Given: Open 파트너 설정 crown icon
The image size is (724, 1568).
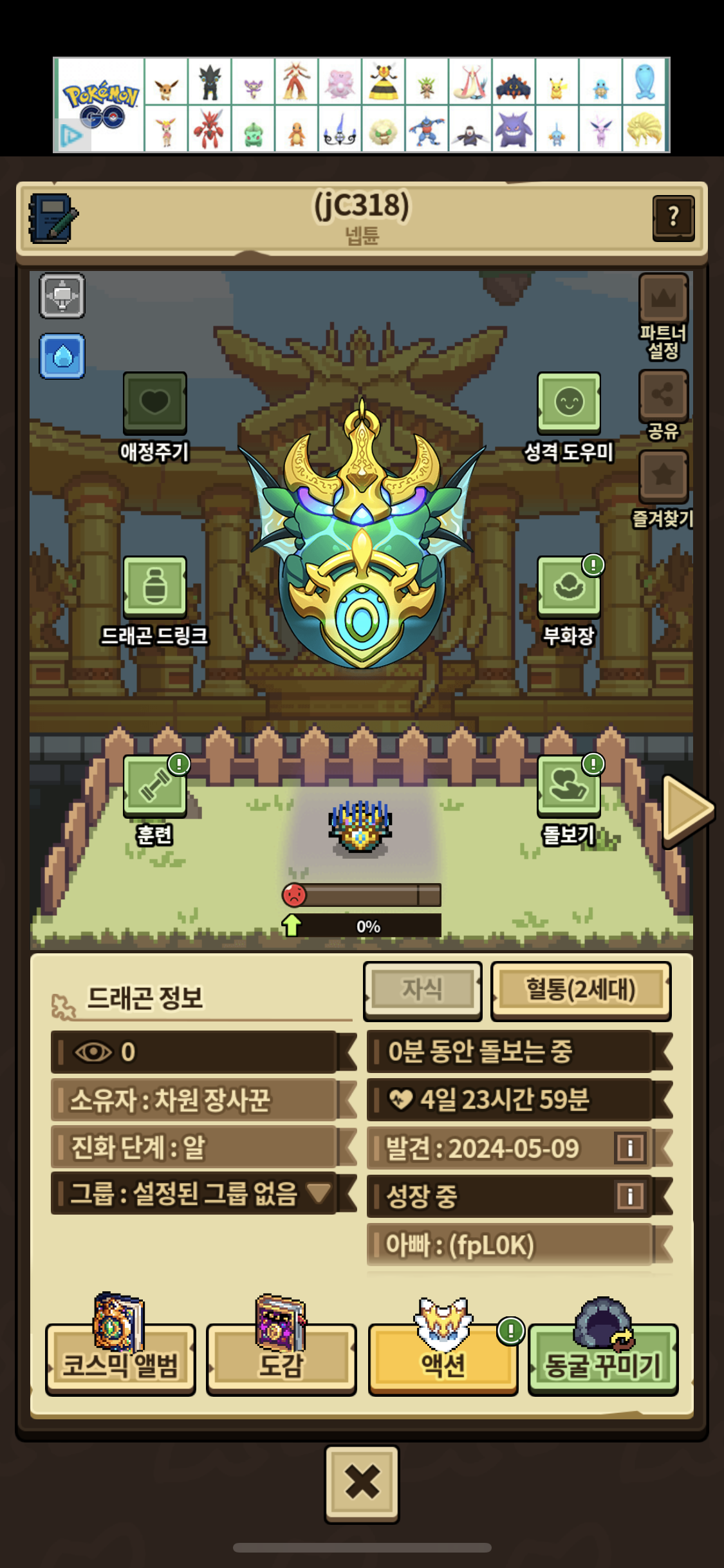Looking at the screenshot, I should tap(664, 299).
